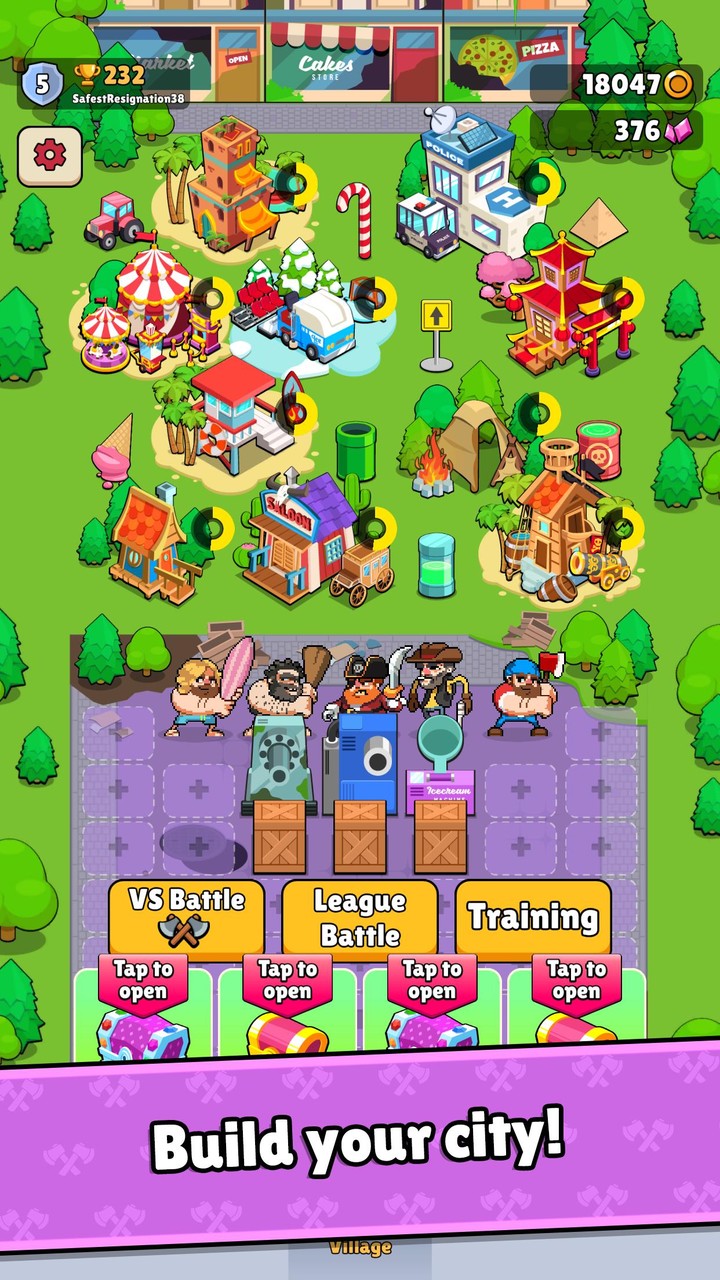
Task: Enter Training mode
Action: point(532,915)
